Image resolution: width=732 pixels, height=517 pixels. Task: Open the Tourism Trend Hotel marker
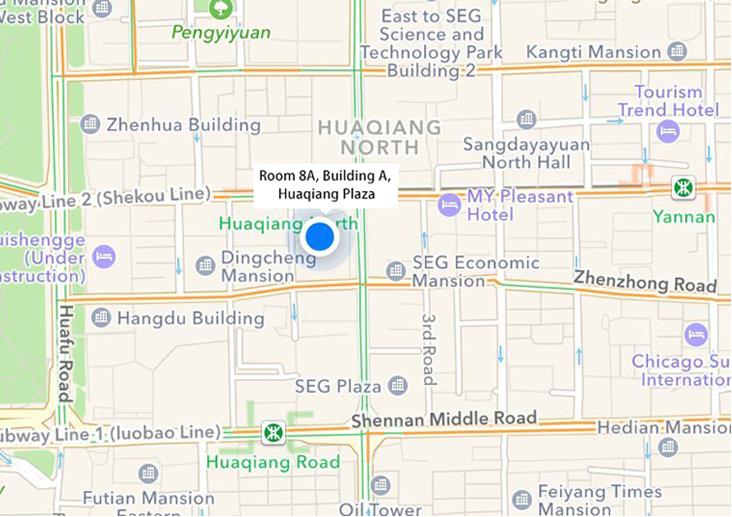pos(667,130)
